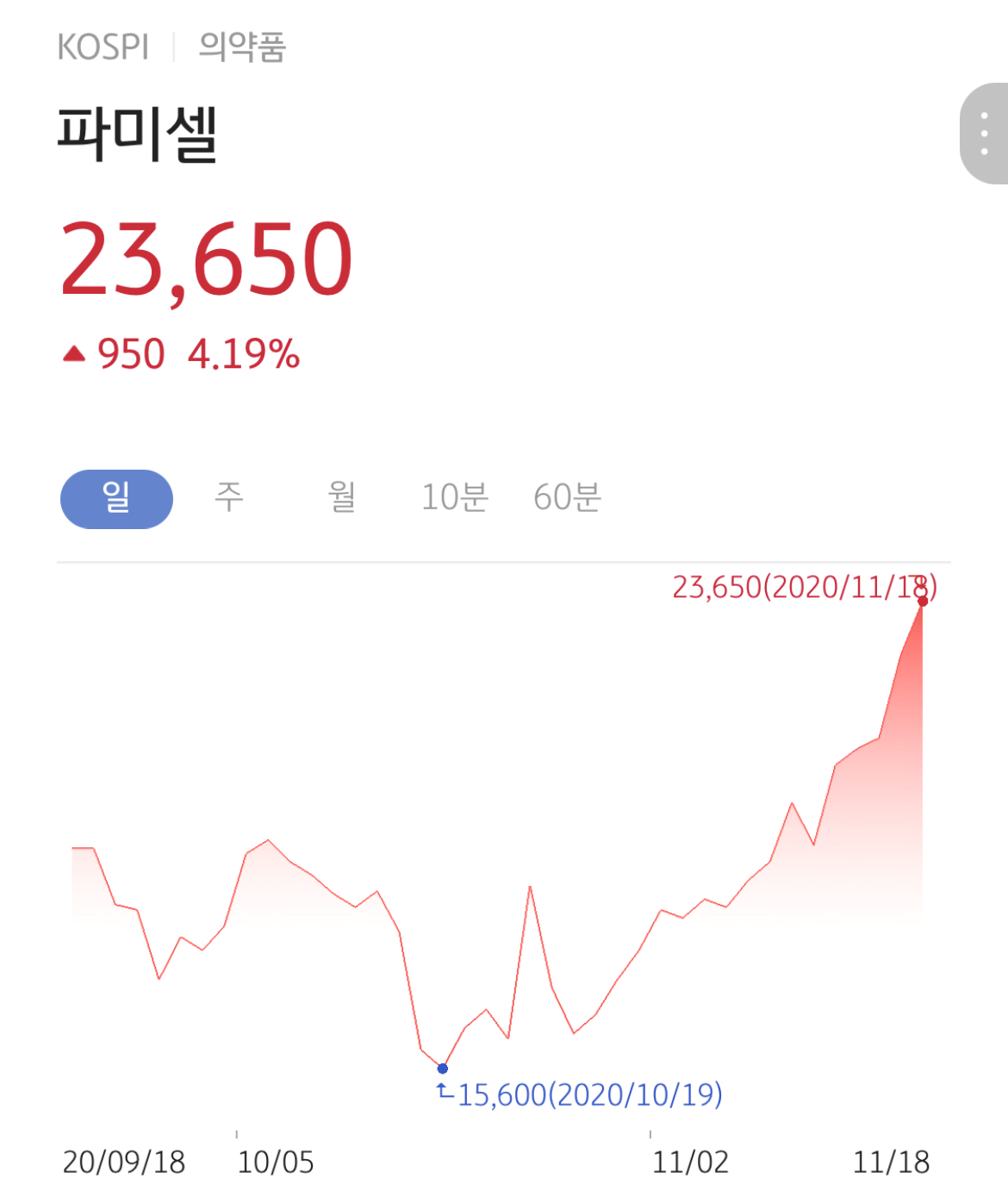Switch to the 주 weekly chart
Image resolution: width=1008 pixels, height=1203 pixels.
229,497
